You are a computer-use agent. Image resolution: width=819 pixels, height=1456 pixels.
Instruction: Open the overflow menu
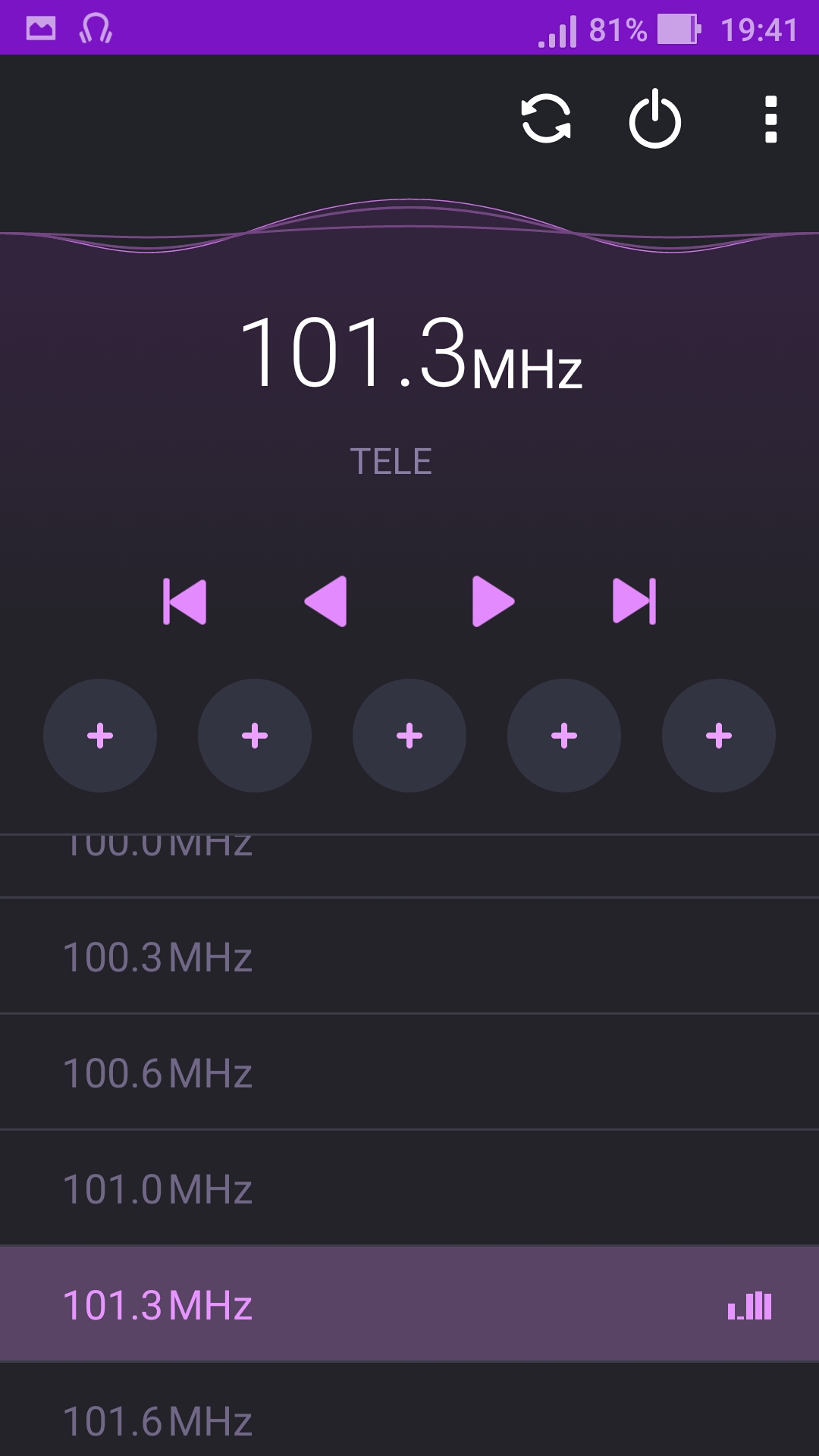770,119
